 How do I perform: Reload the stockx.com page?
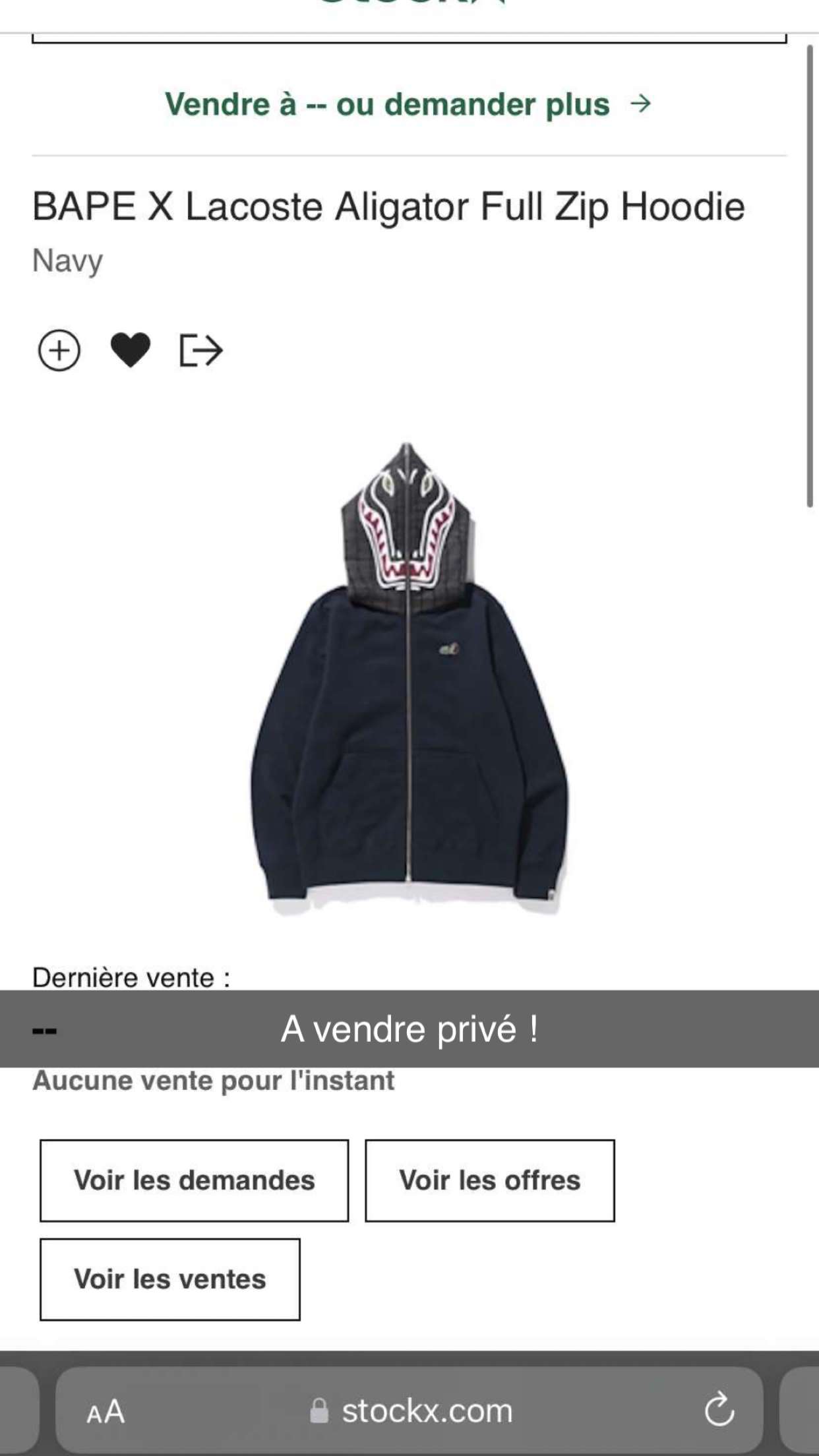pos(719,1410)
